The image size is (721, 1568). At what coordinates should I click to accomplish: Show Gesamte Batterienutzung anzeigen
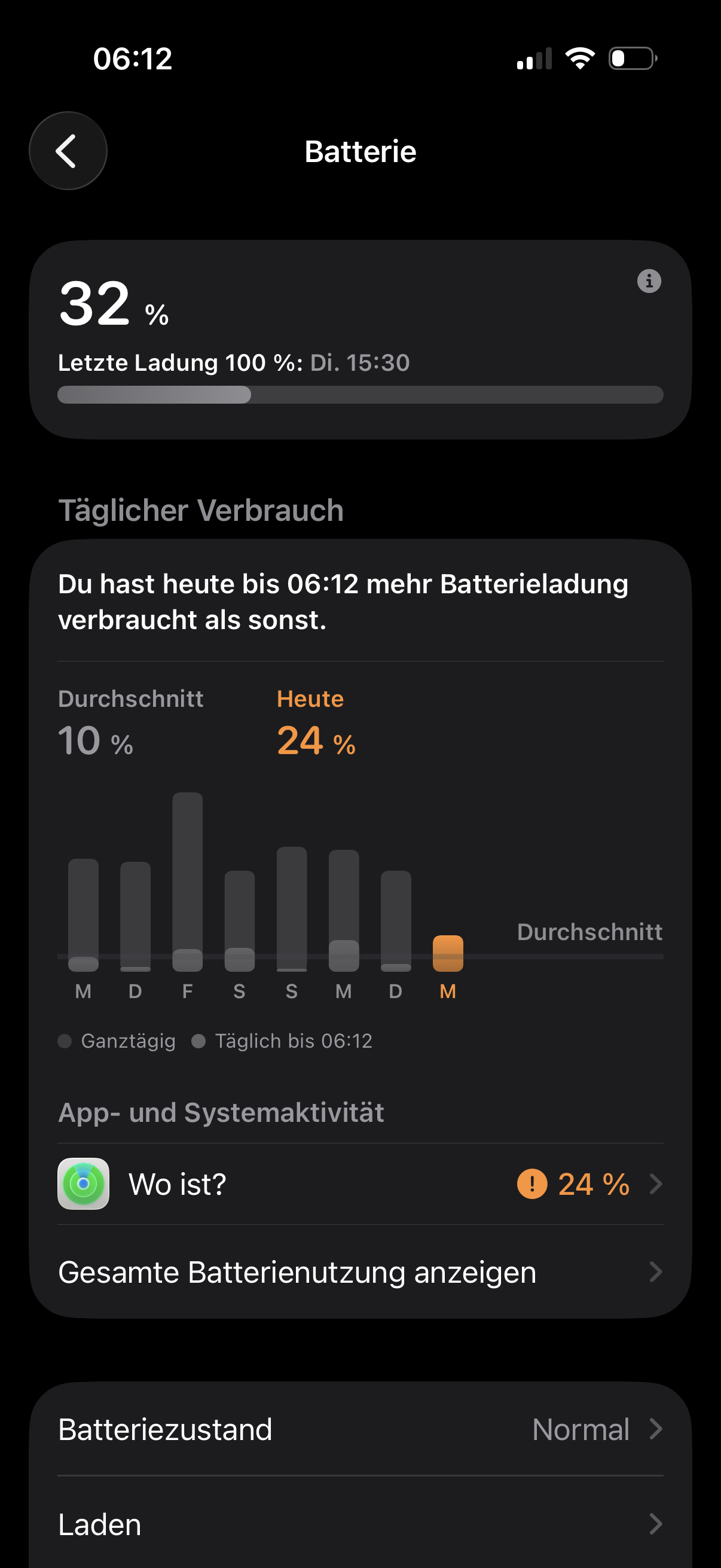[360, 1273]
